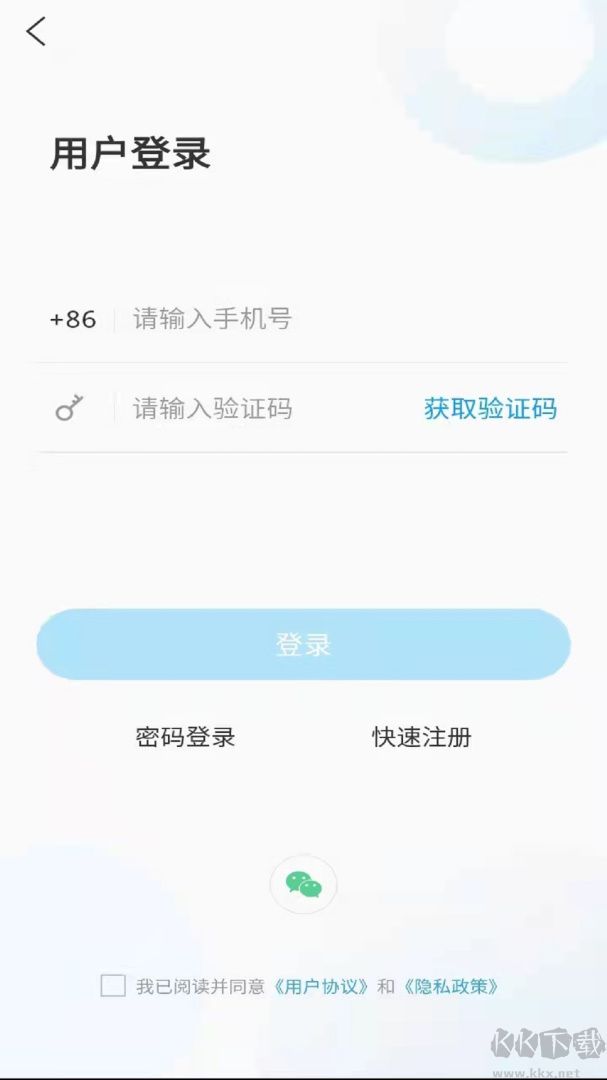The width and height of the screenshot is (607, 1080).
Task: Request a code via 获取验证码
Action: [490, 409]
